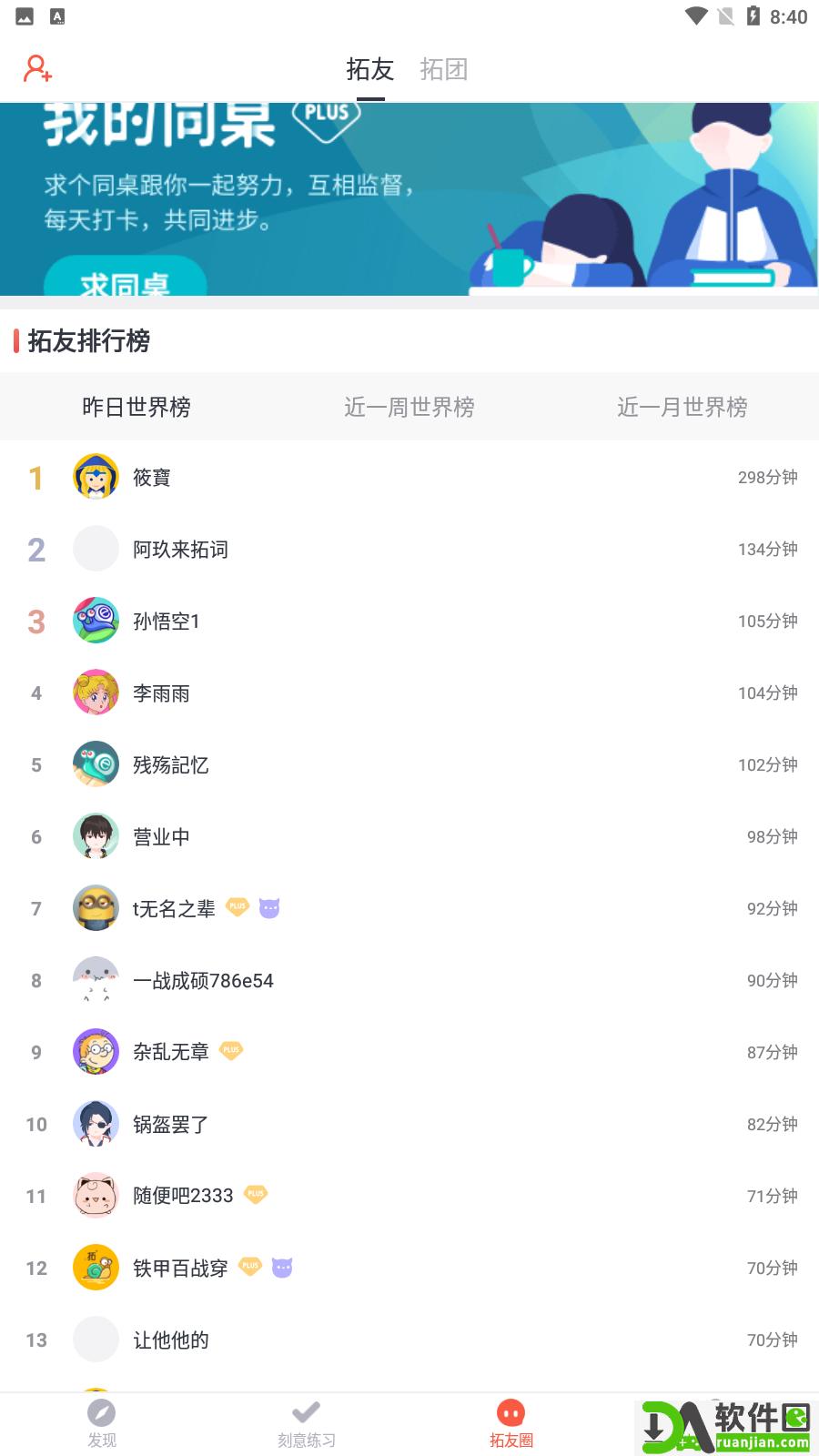819x1456 pixels.
Task: Click the purple monster badge beside t无名之辈
Action: pyautogui.click(x=269, y=907)
